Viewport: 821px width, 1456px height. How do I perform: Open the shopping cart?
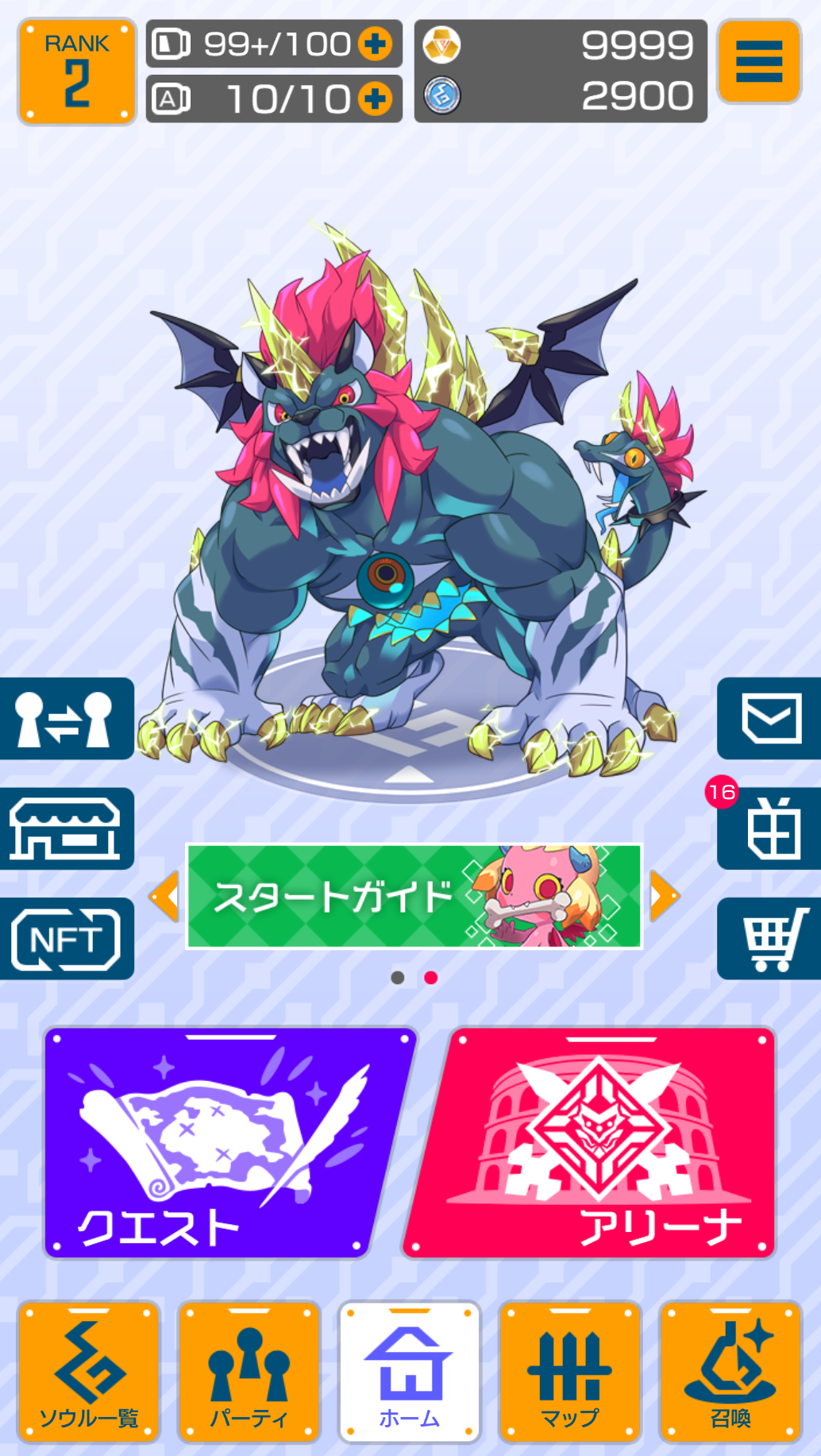pos(769,939)
